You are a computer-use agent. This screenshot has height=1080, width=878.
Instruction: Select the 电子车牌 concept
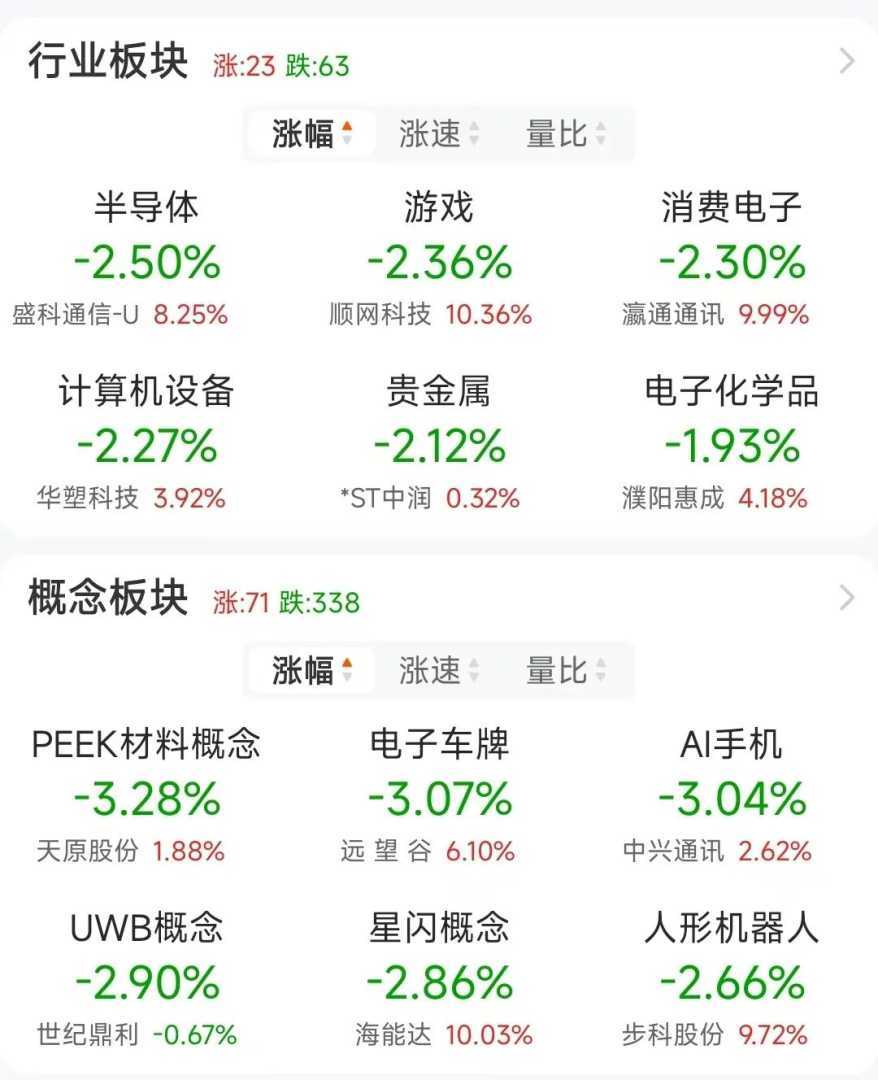pos(439,796)
